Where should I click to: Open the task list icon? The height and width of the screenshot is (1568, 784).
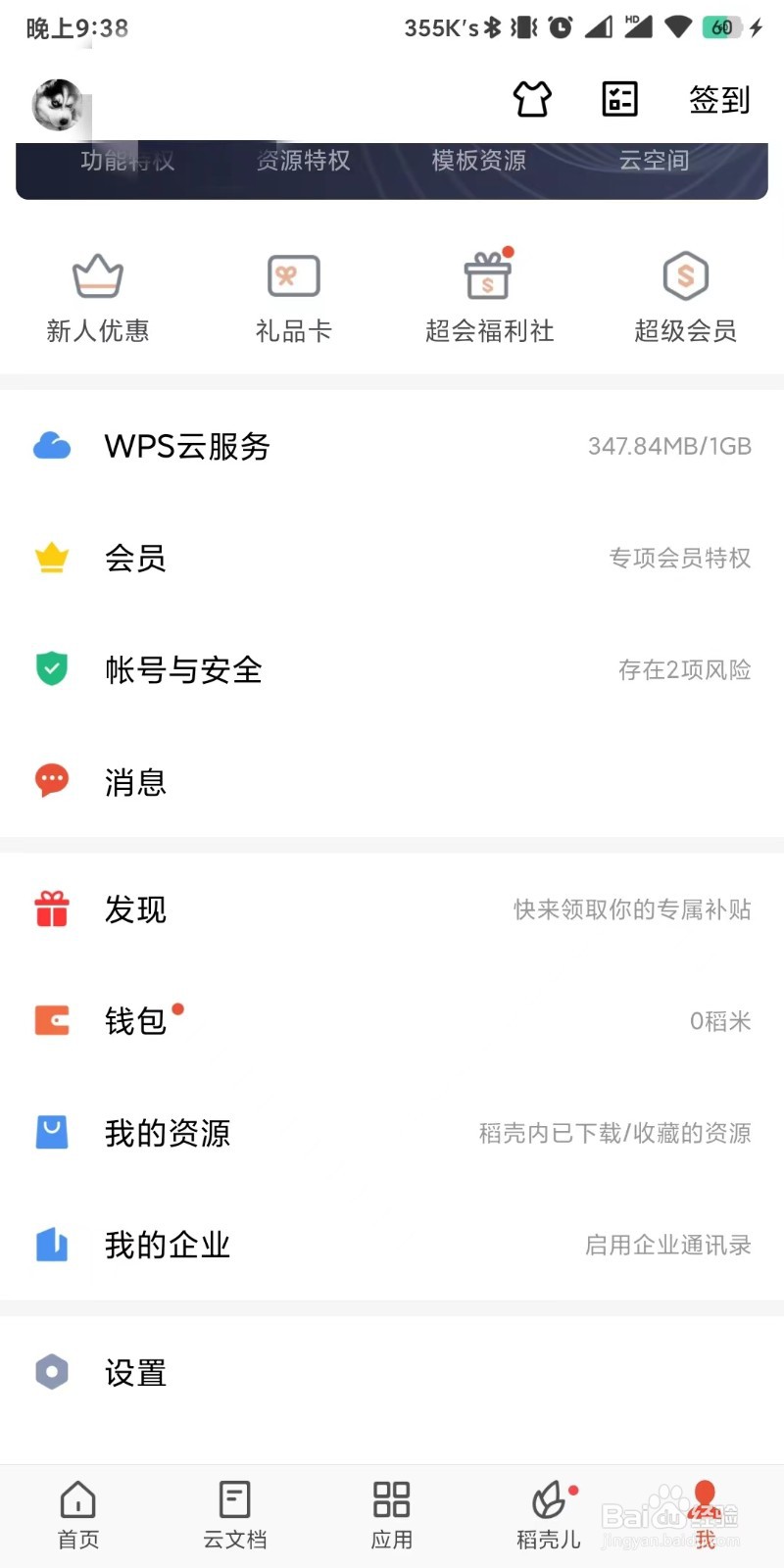(x=619, y=99)
